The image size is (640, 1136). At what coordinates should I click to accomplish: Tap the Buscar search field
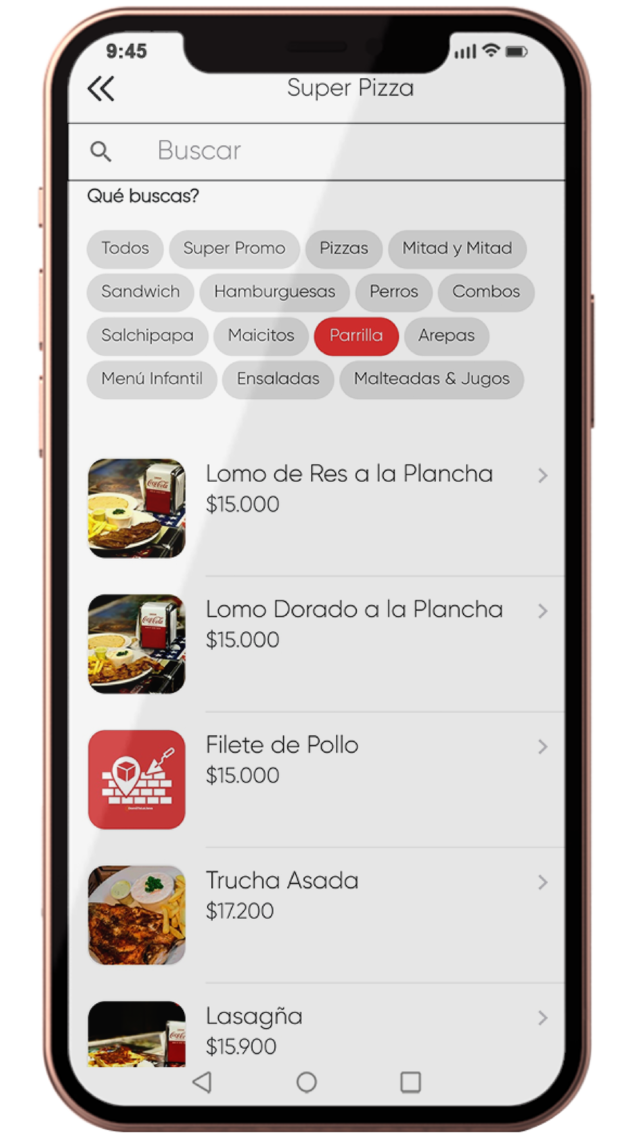pyautogui.click(x=330, y=151)
